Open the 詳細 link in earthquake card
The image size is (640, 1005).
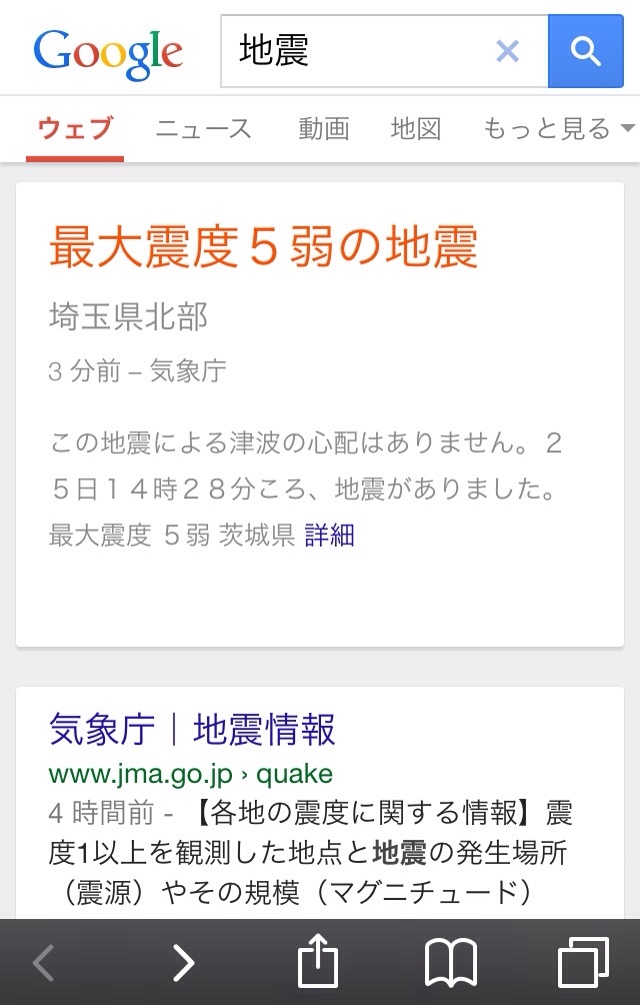[x=330, y=535]
